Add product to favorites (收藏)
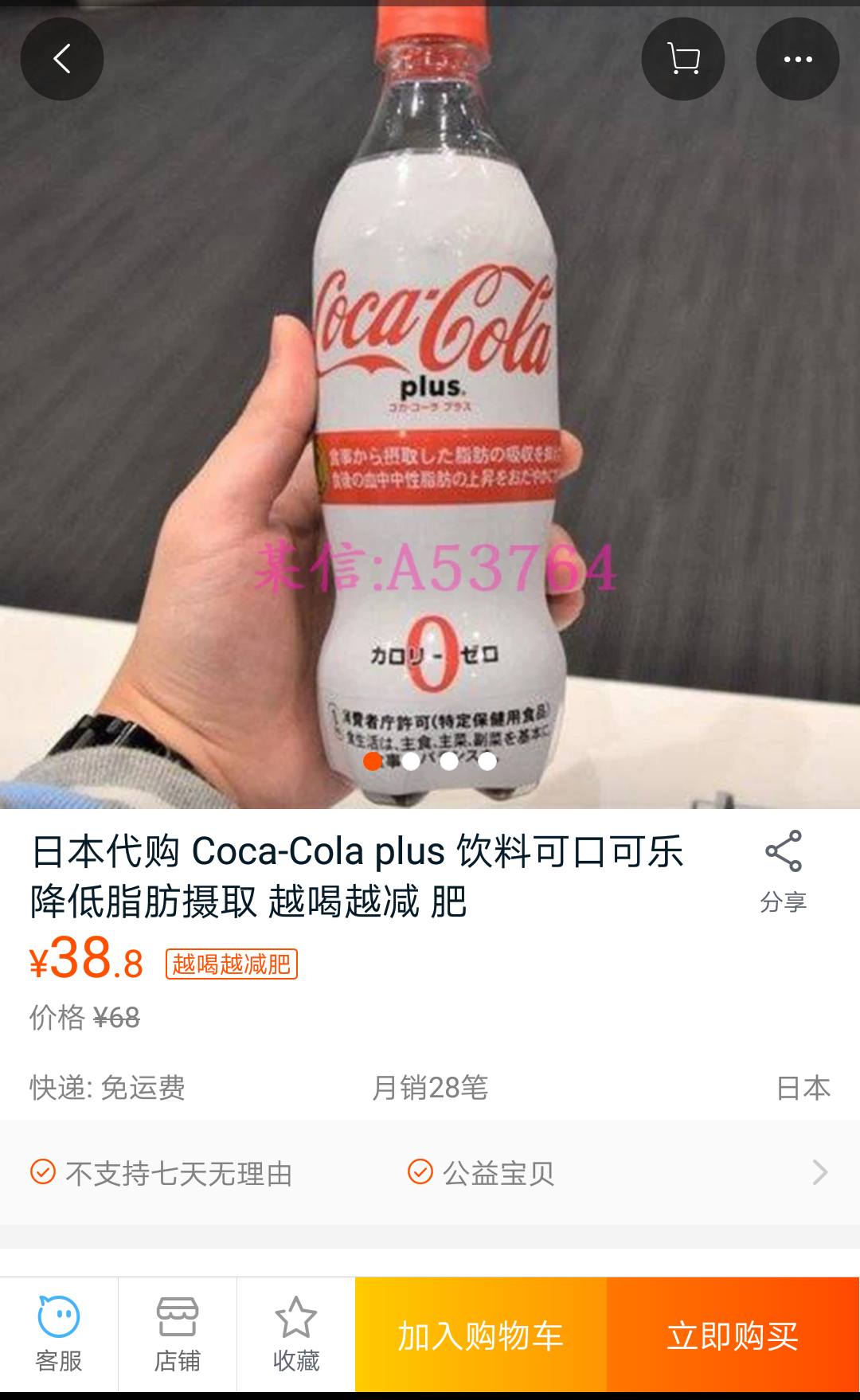Viewport: 860px width, 1400px height. point(295,1335)
